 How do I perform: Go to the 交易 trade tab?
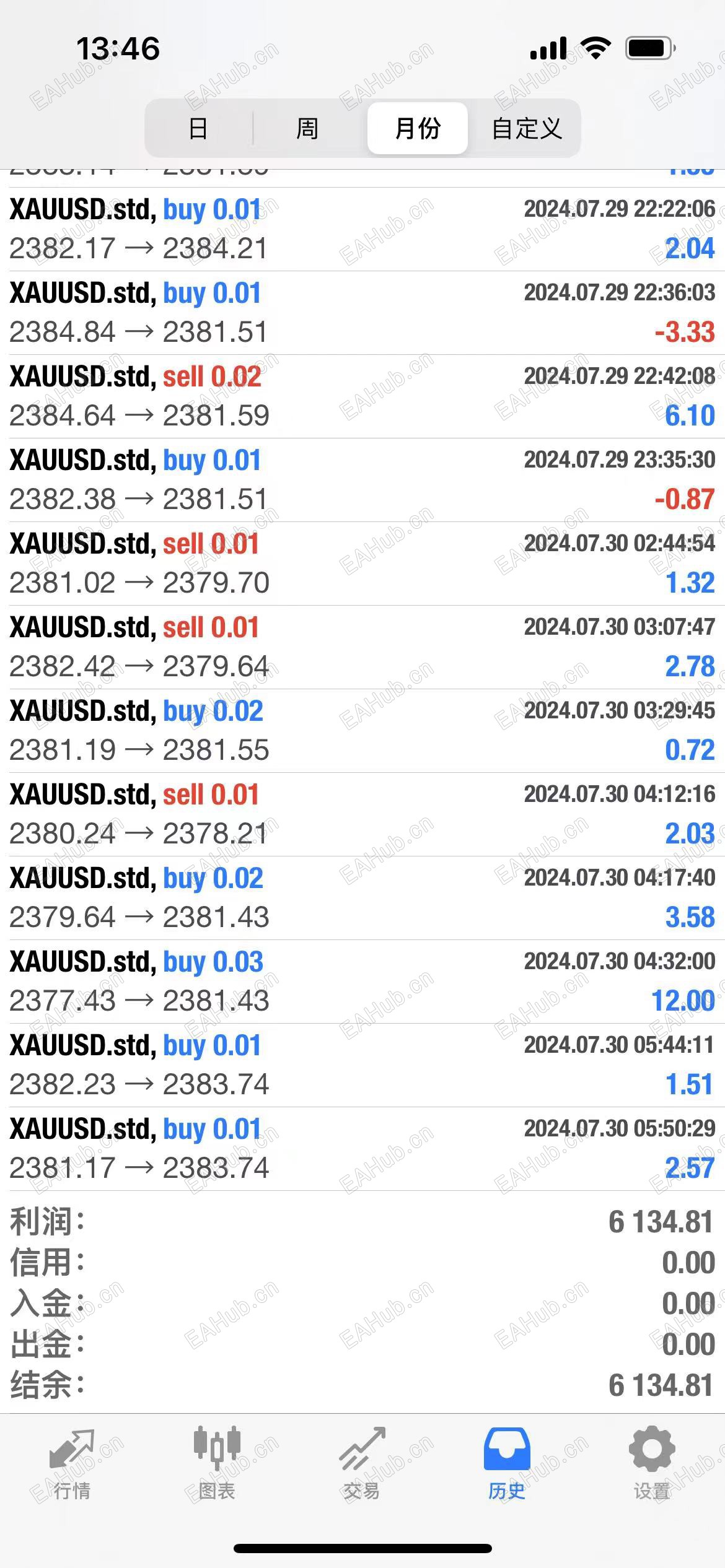pyautogui.click(x=362, y=1465)
